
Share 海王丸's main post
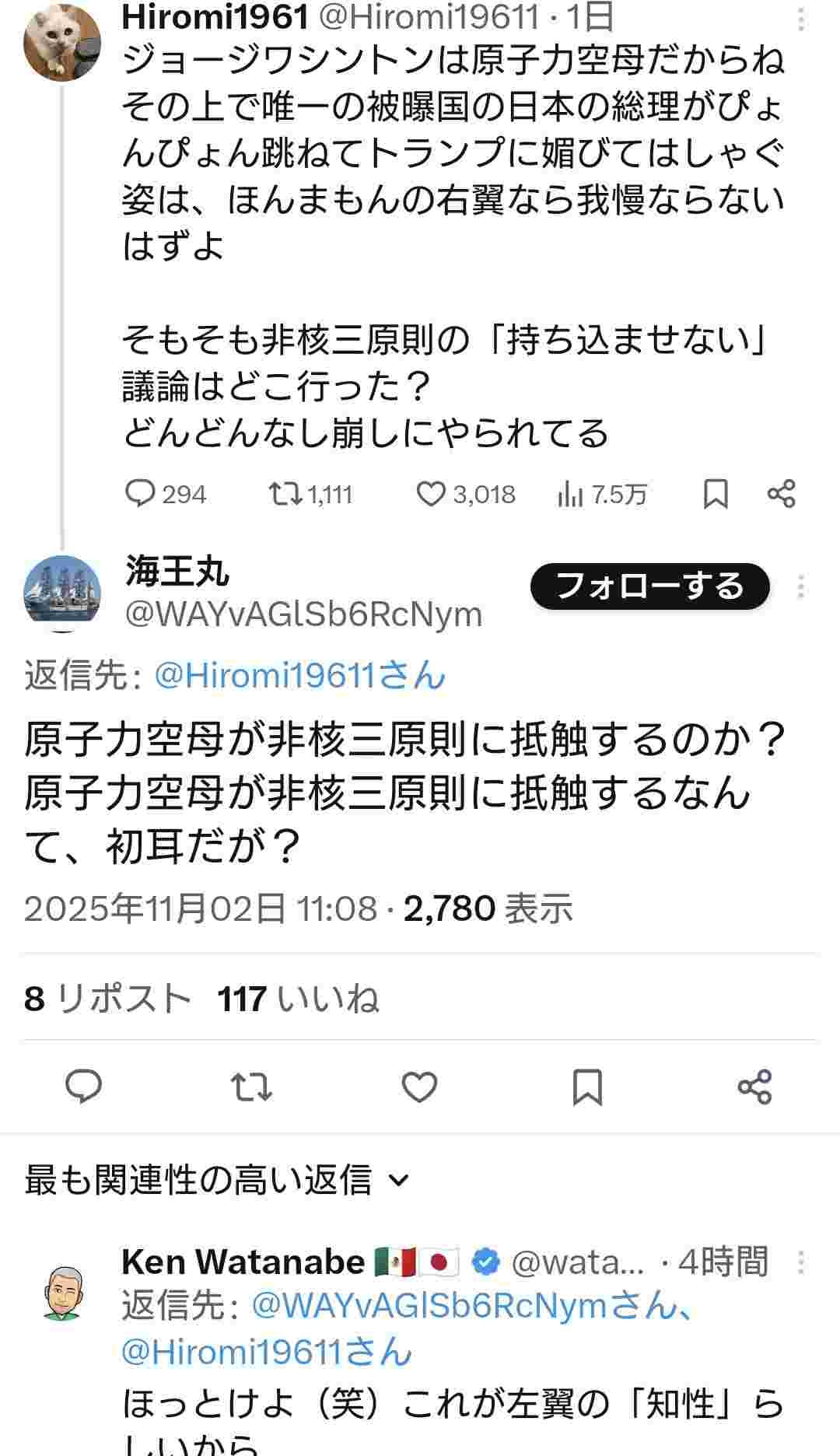(x=754, y=1087)
